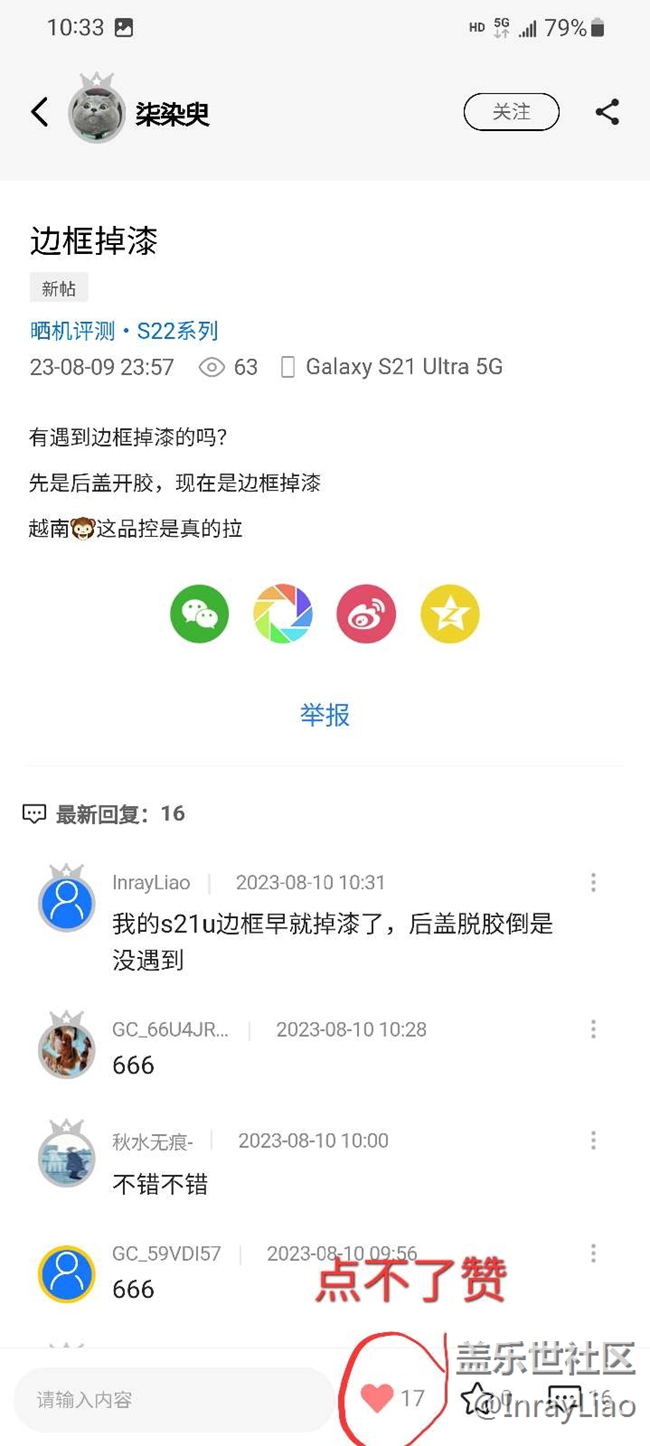
Task: View 秋水无痕-'s profile avatar
Action: click(x=67, y=1159)
